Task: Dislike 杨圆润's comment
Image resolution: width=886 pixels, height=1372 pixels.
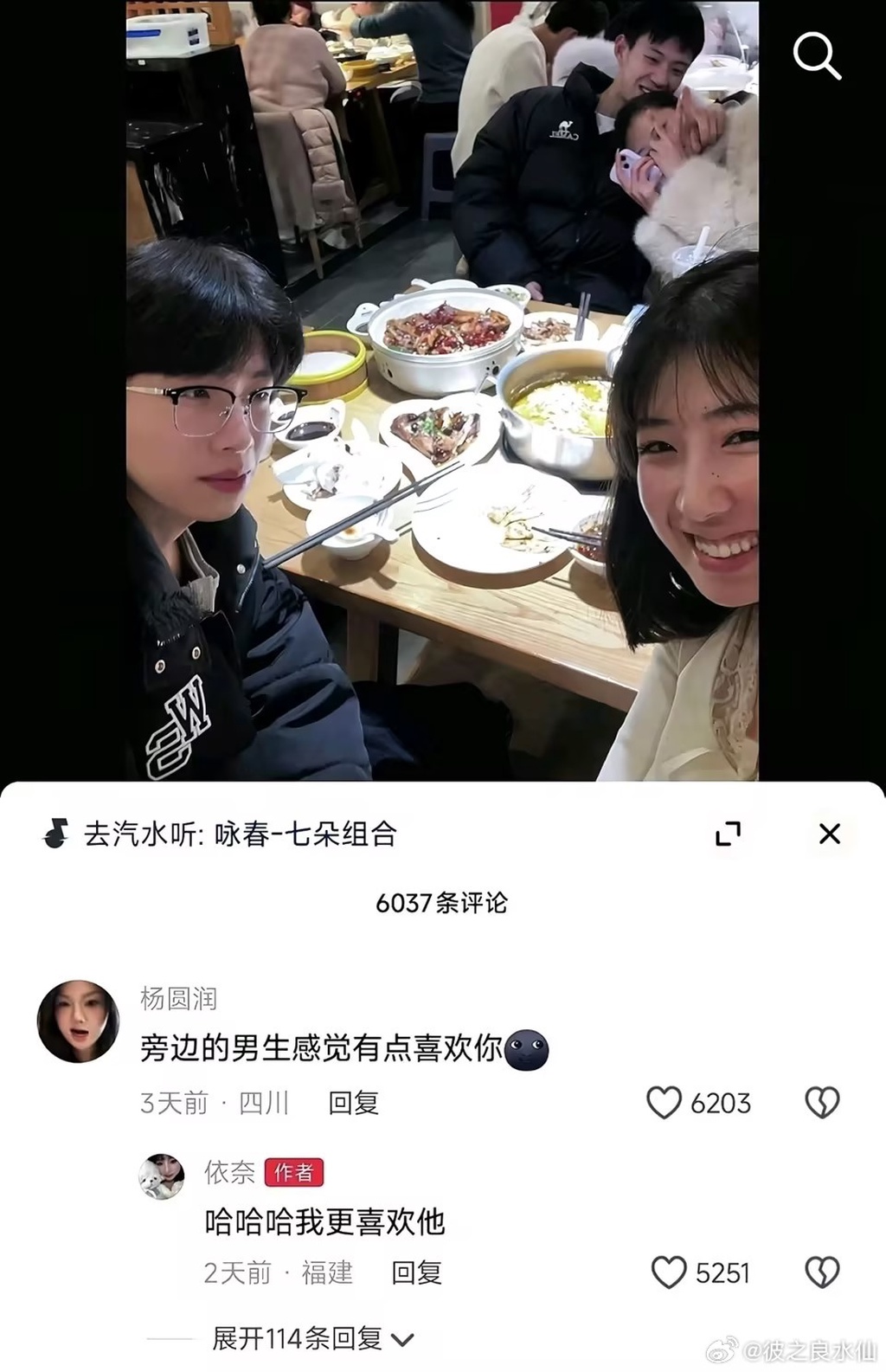Action: tap(822, 1103)
